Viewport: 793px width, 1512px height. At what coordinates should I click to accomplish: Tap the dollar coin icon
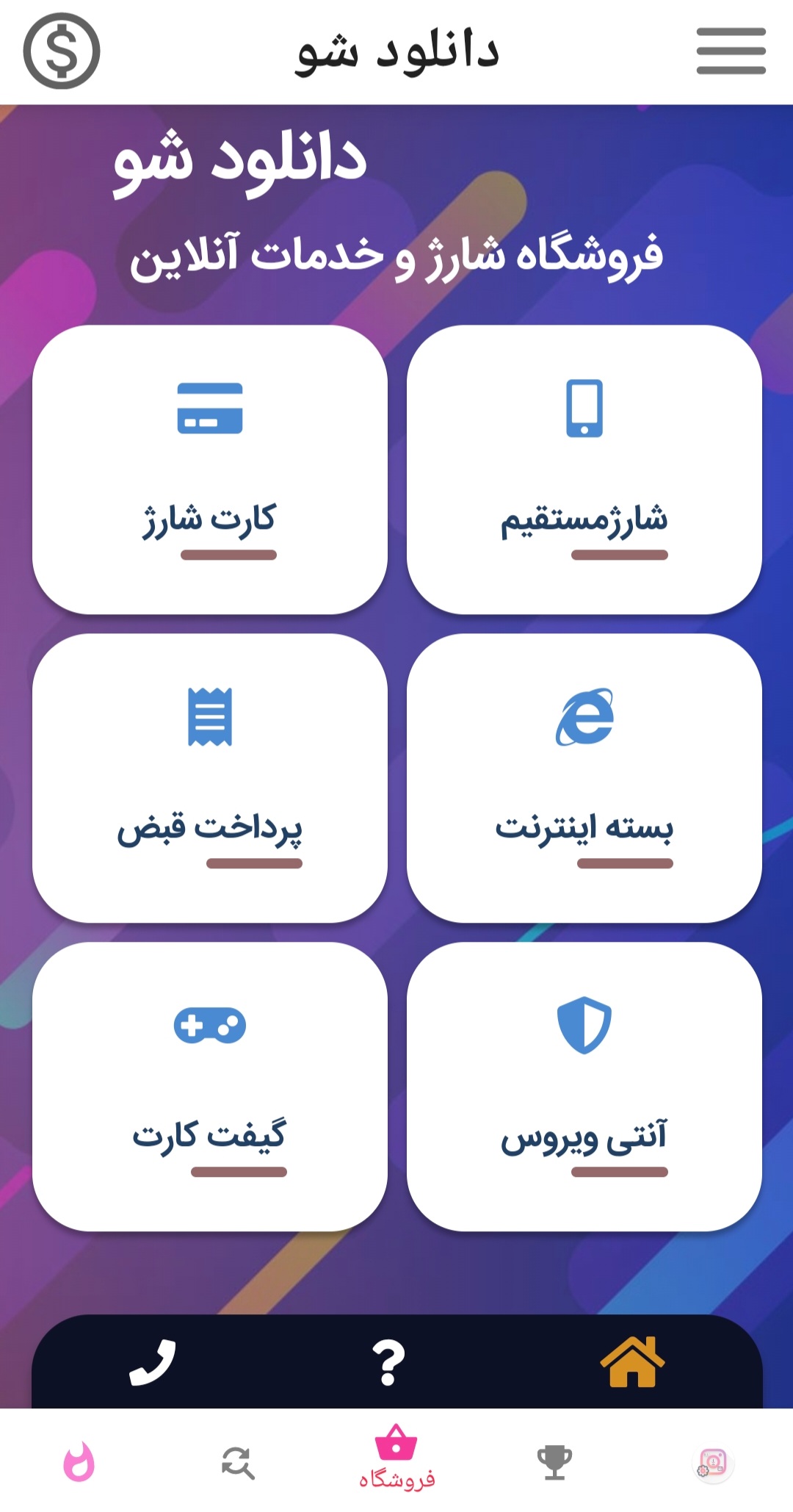click(x=62, y=51)
